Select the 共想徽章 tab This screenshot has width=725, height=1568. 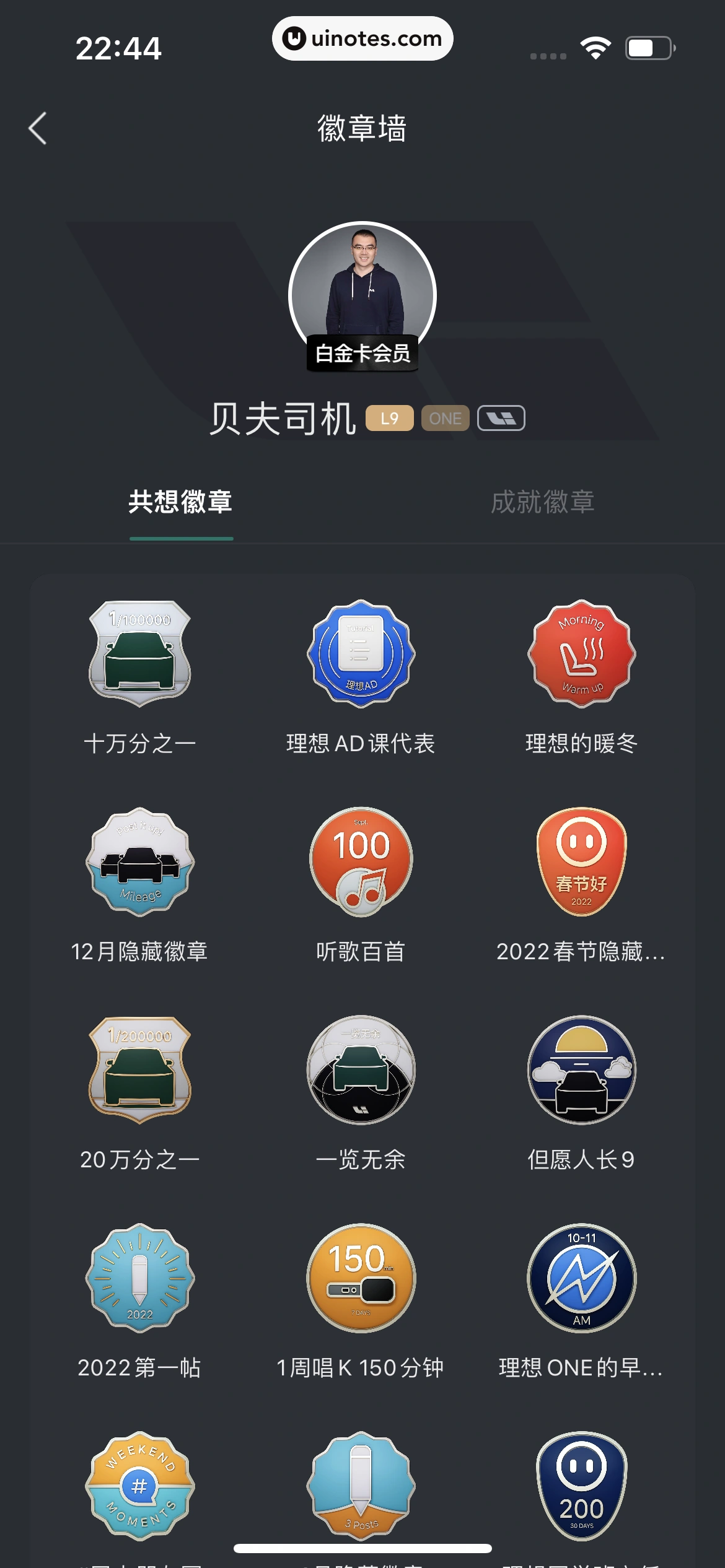(x=181, y=503)
